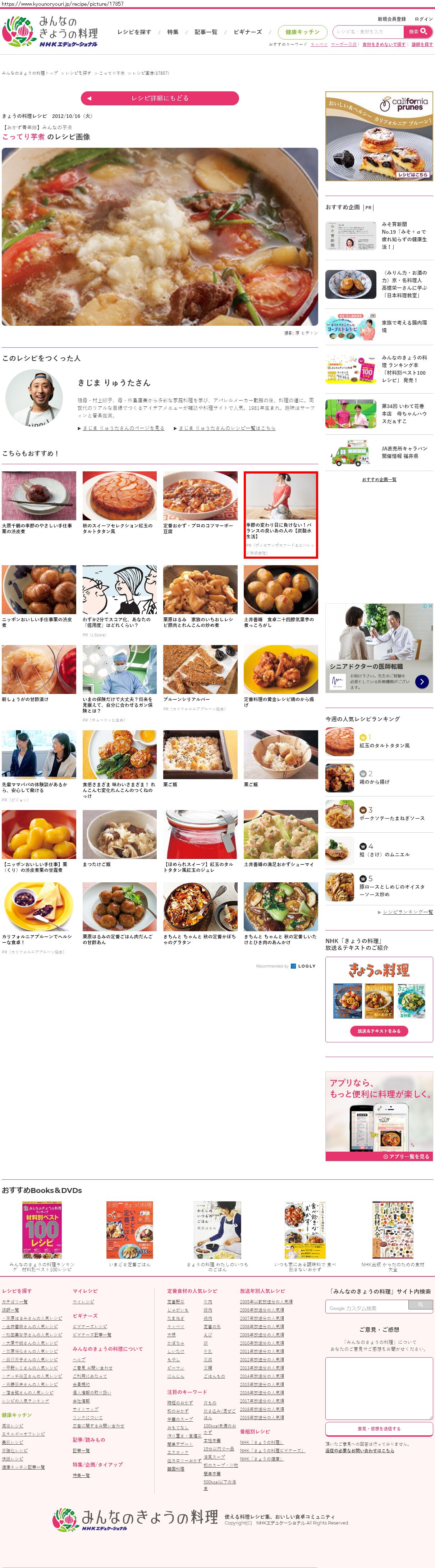
Task: Open 特集 in top navigation
Action: point(173,32)
